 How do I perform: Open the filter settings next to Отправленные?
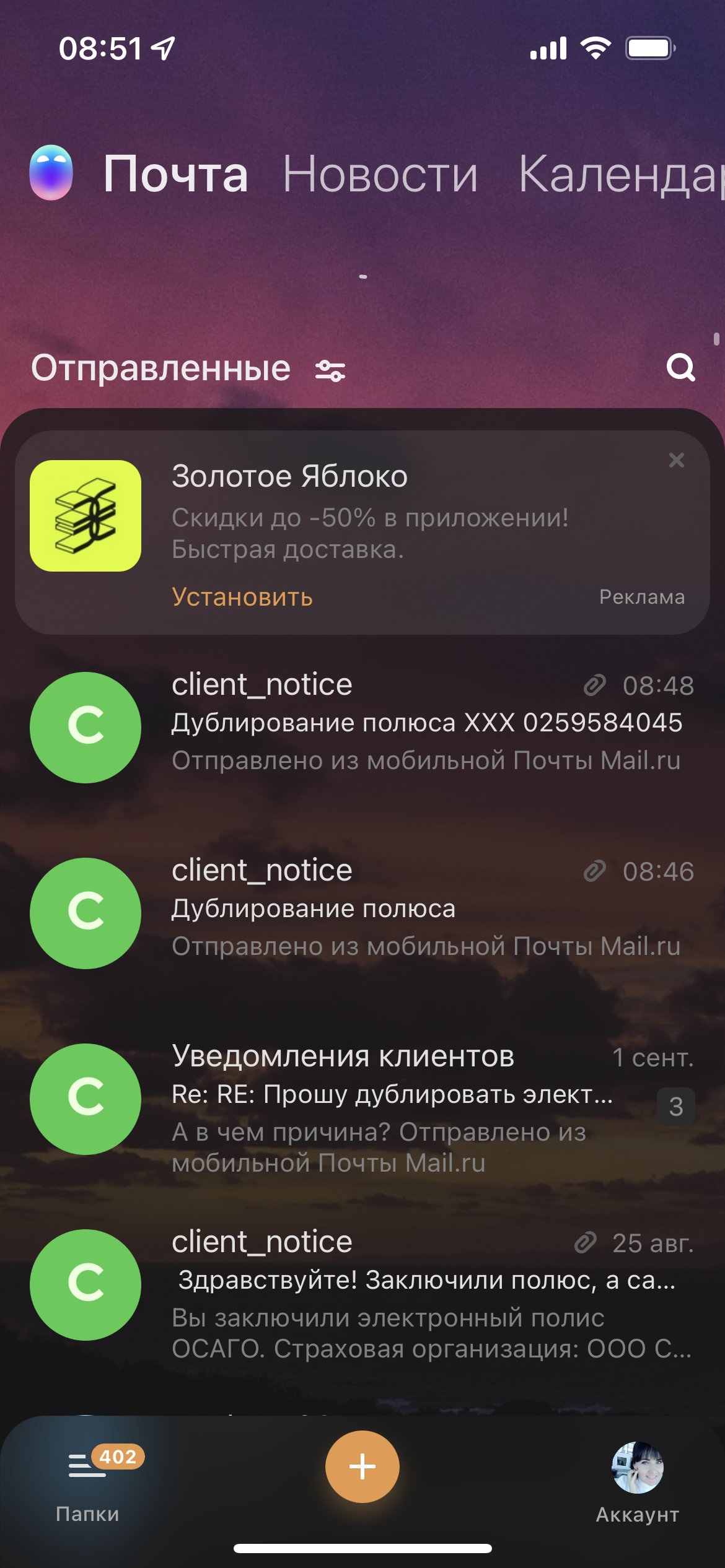[330, 370]
